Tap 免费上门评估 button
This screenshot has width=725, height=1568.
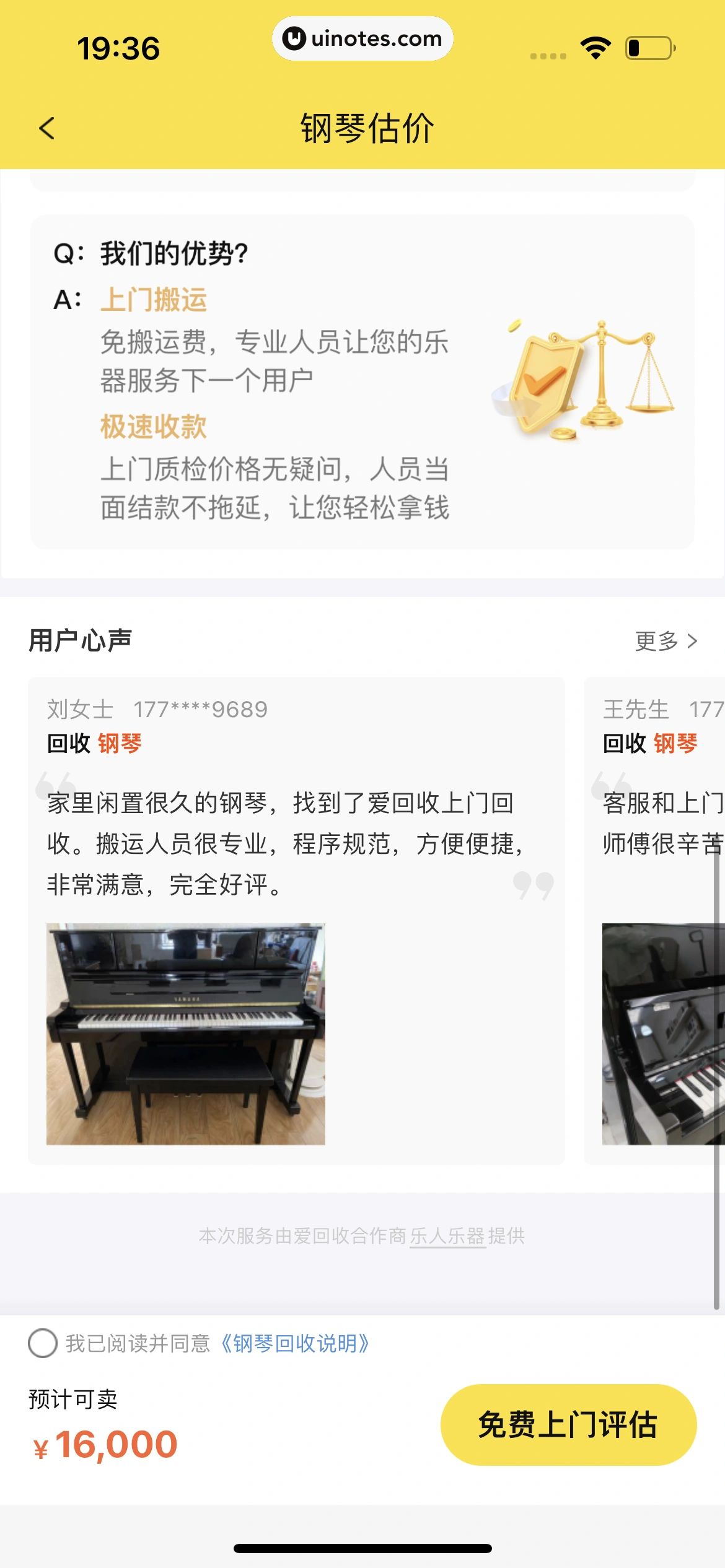tap(568, 1424)
